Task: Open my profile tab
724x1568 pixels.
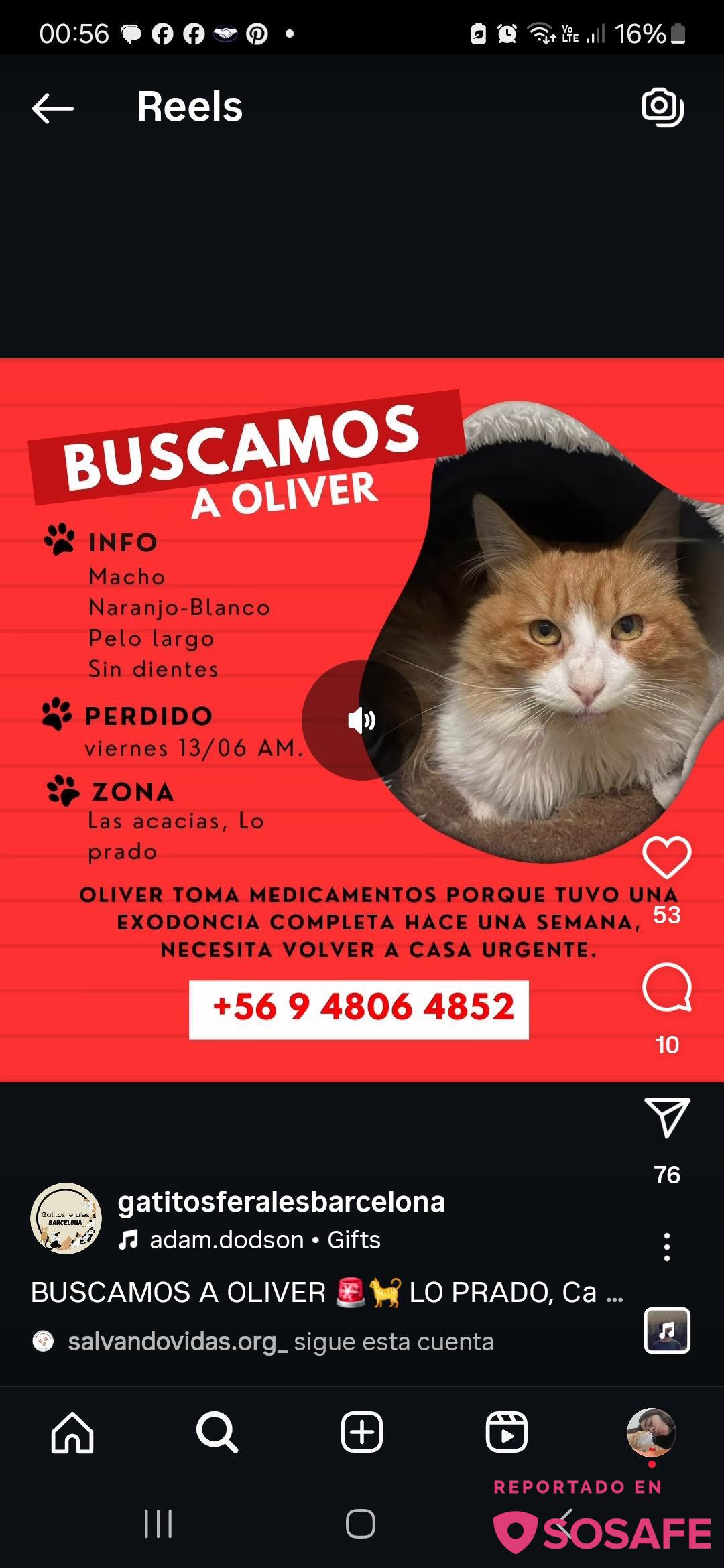Action: click(x=651, y=1432)
